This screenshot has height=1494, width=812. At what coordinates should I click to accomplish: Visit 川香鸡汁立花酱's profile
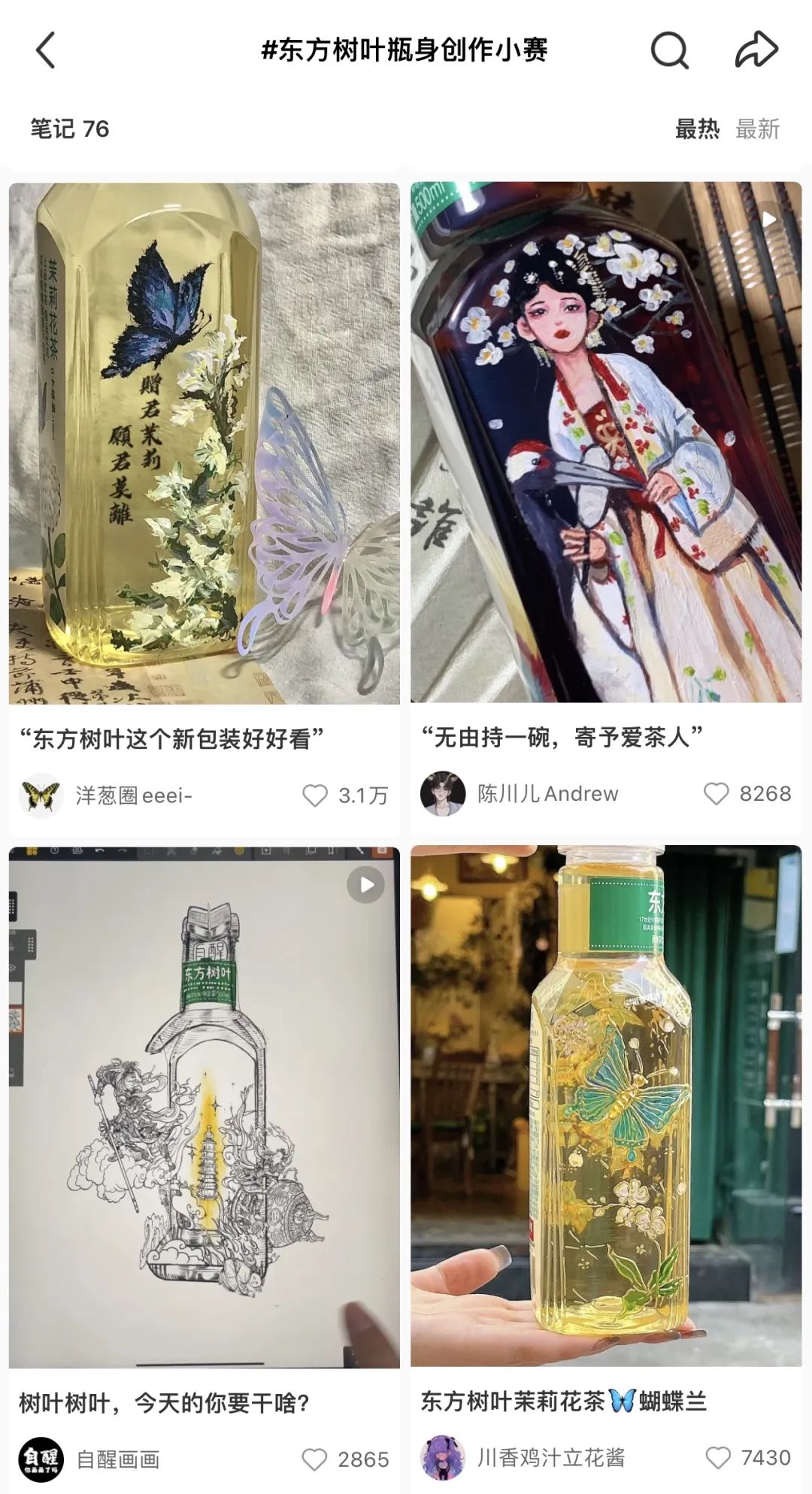[x=443, y=1458]
